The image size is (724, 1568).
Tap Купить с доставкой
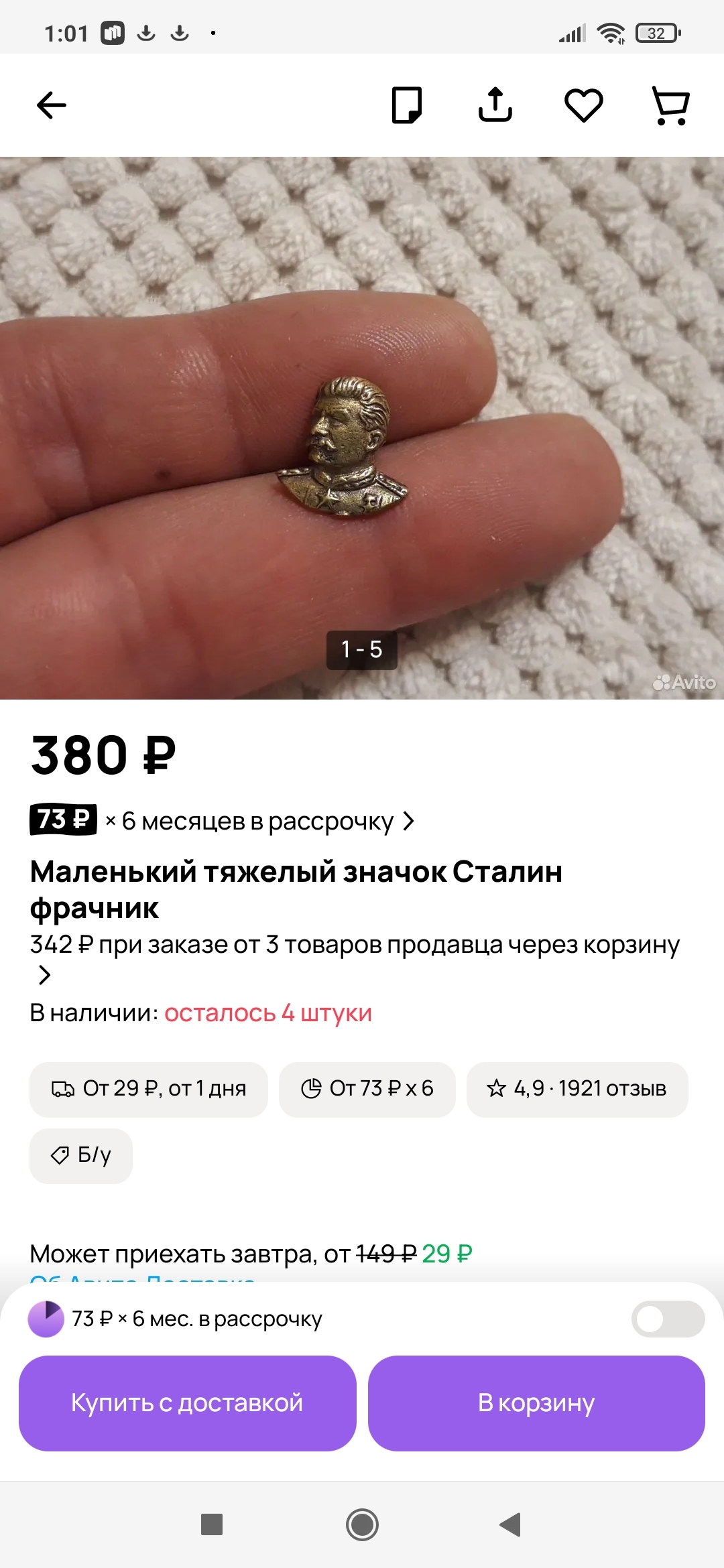(x=187, y=1403)
